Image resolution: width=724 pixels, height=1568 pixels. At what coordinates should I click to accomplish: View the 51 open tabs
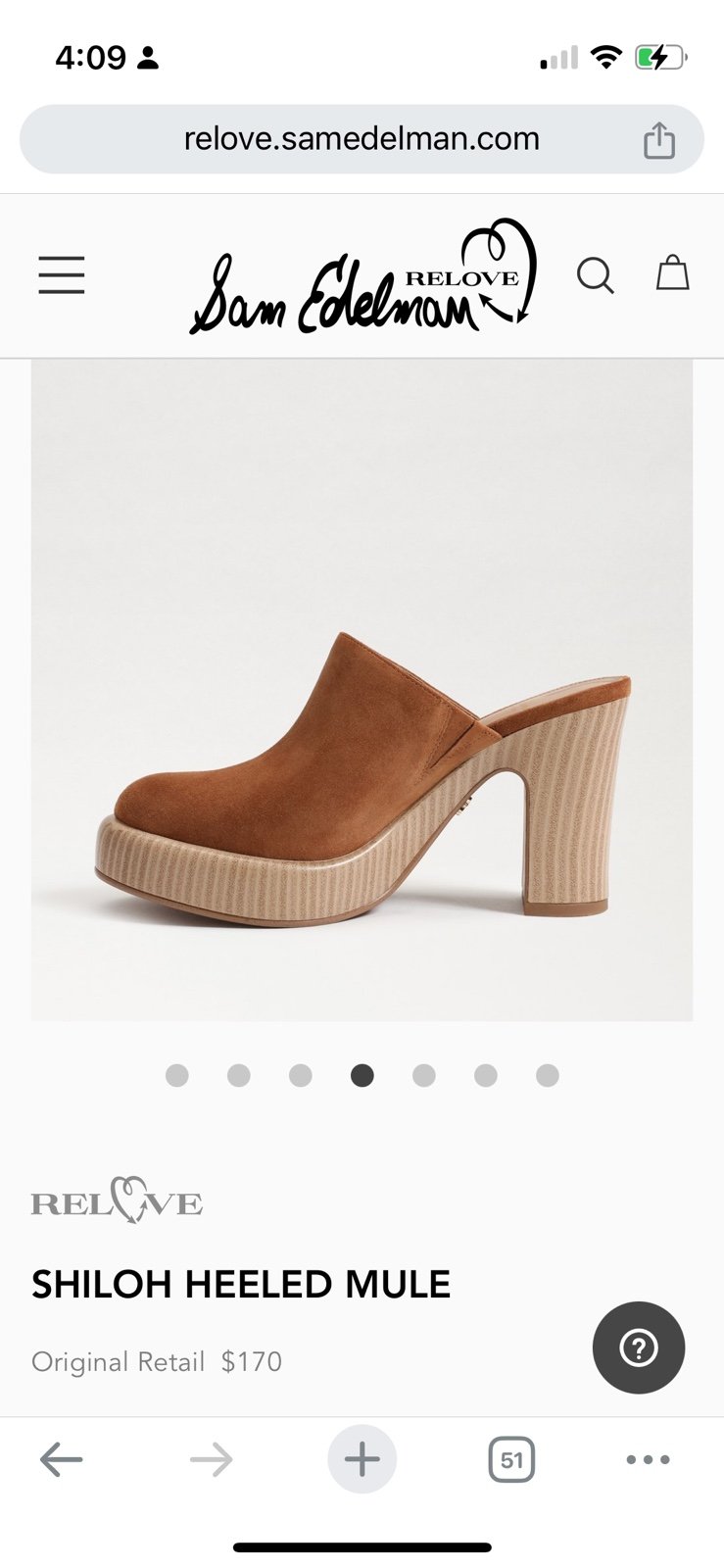tap(511, 1459)
